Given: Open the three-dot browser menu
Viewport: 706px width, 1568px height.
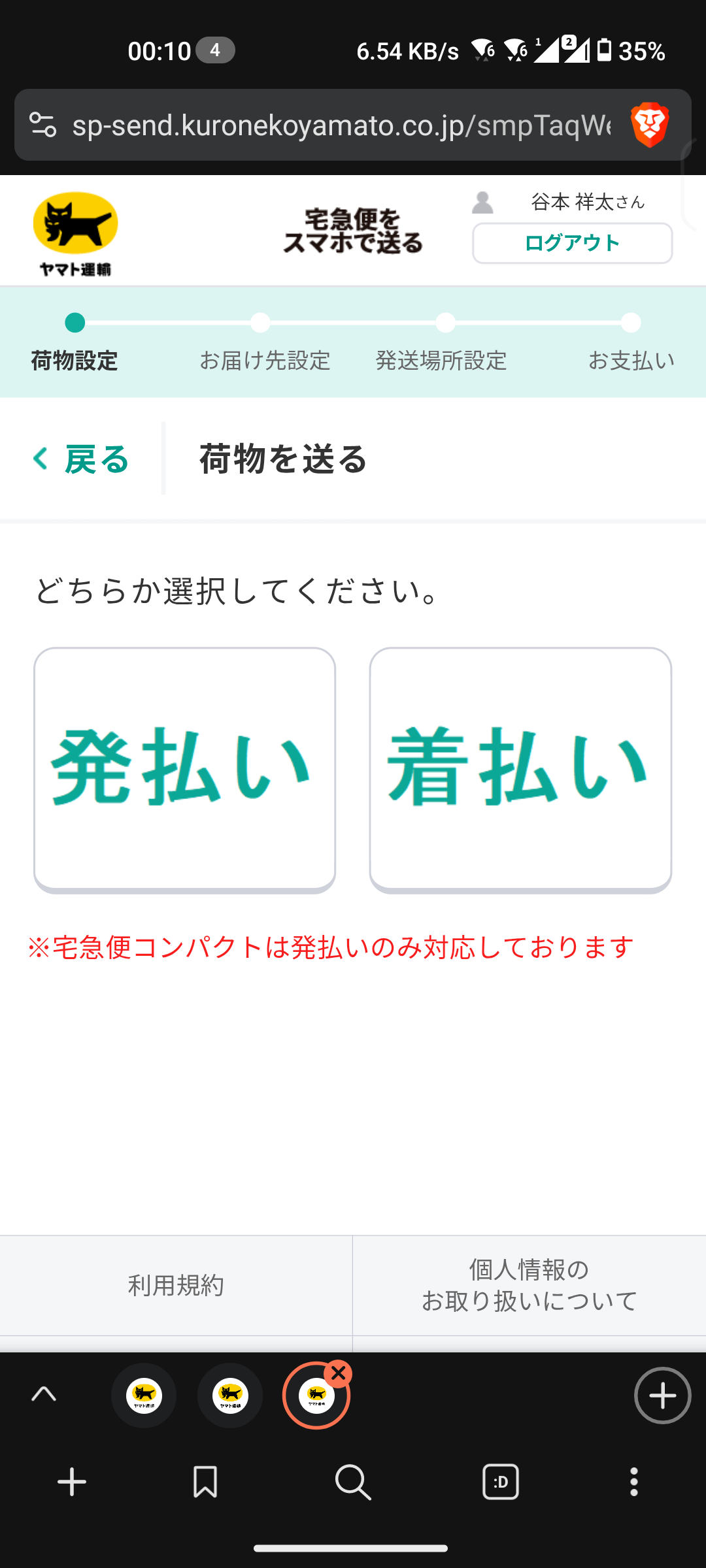Looking at the screenshot, I should click(633, 1482).
